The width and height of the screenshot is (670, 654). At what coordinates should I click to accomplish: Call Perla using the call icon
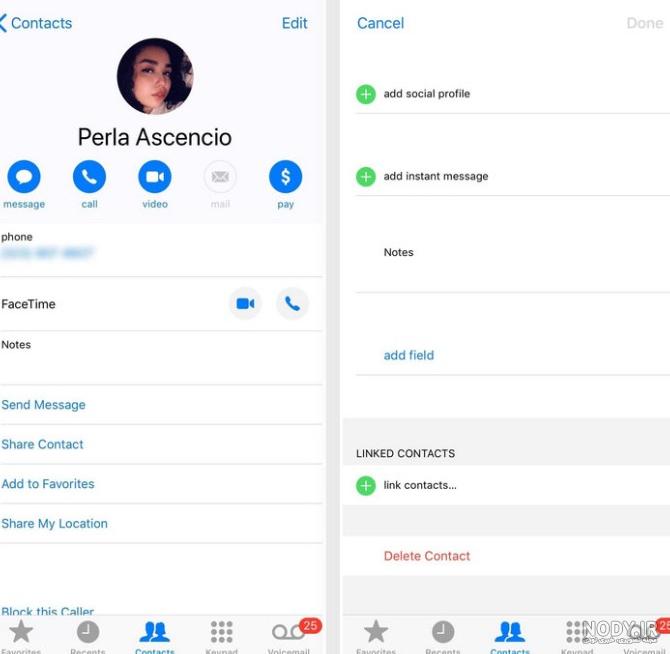(89, 178)
